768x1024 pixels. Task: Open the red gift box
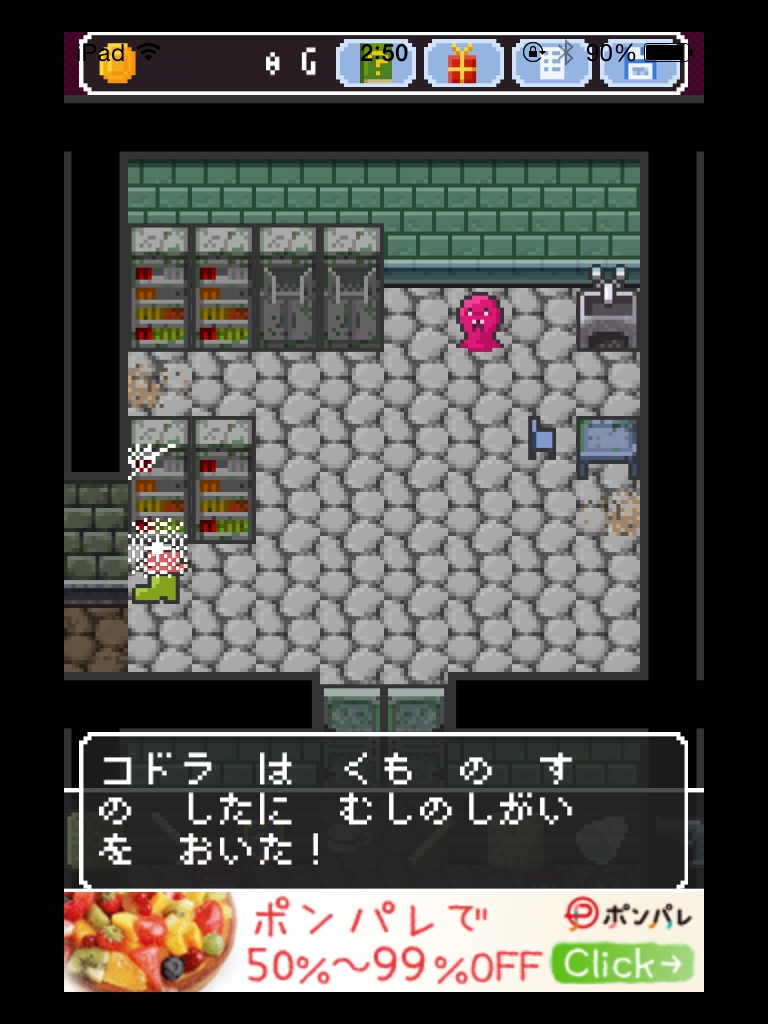point(462,64)
